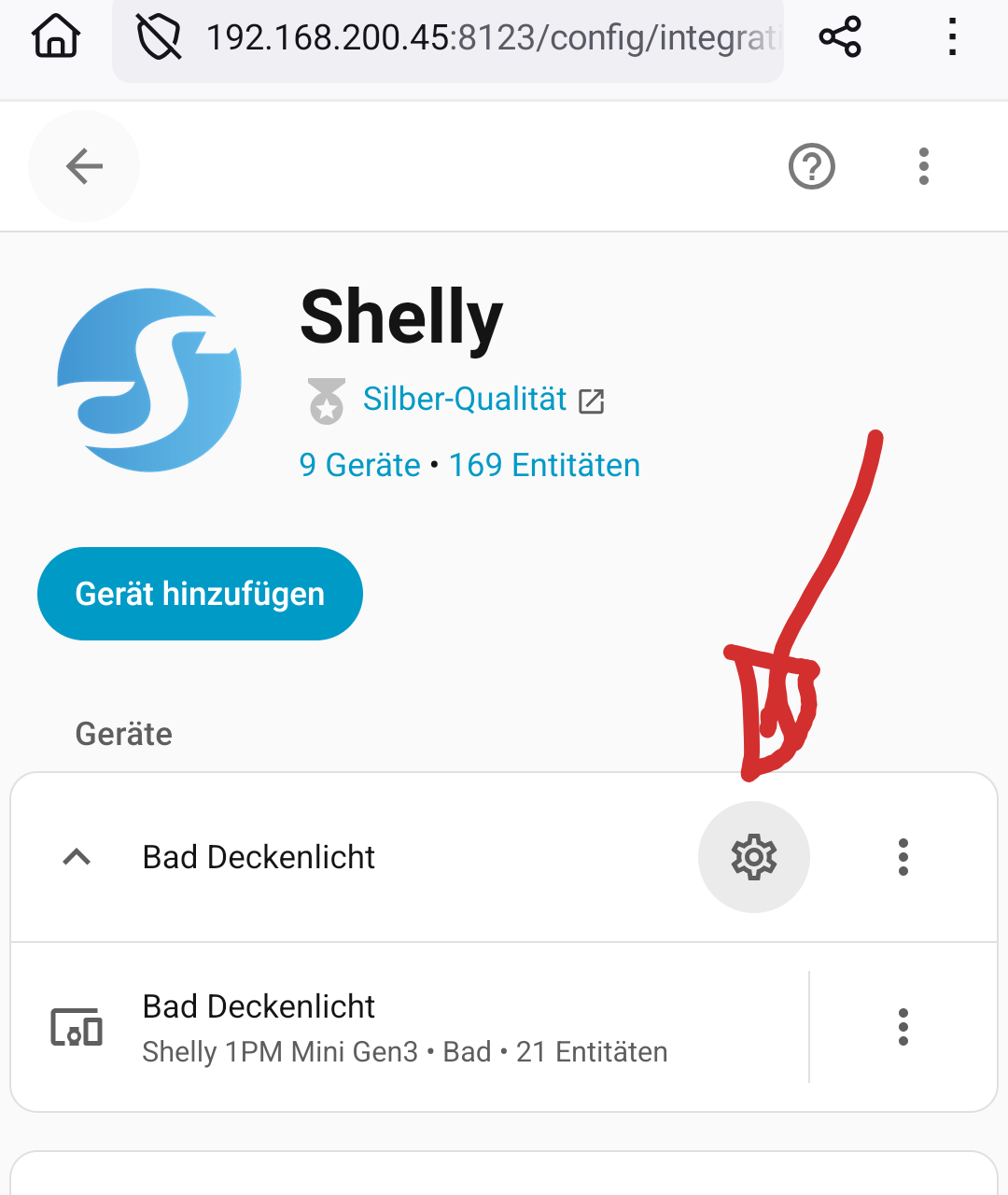This screenshot has height=1195, width=1008.
Task: Open the Shelly integration overflow menu
Action: (923, 167)
